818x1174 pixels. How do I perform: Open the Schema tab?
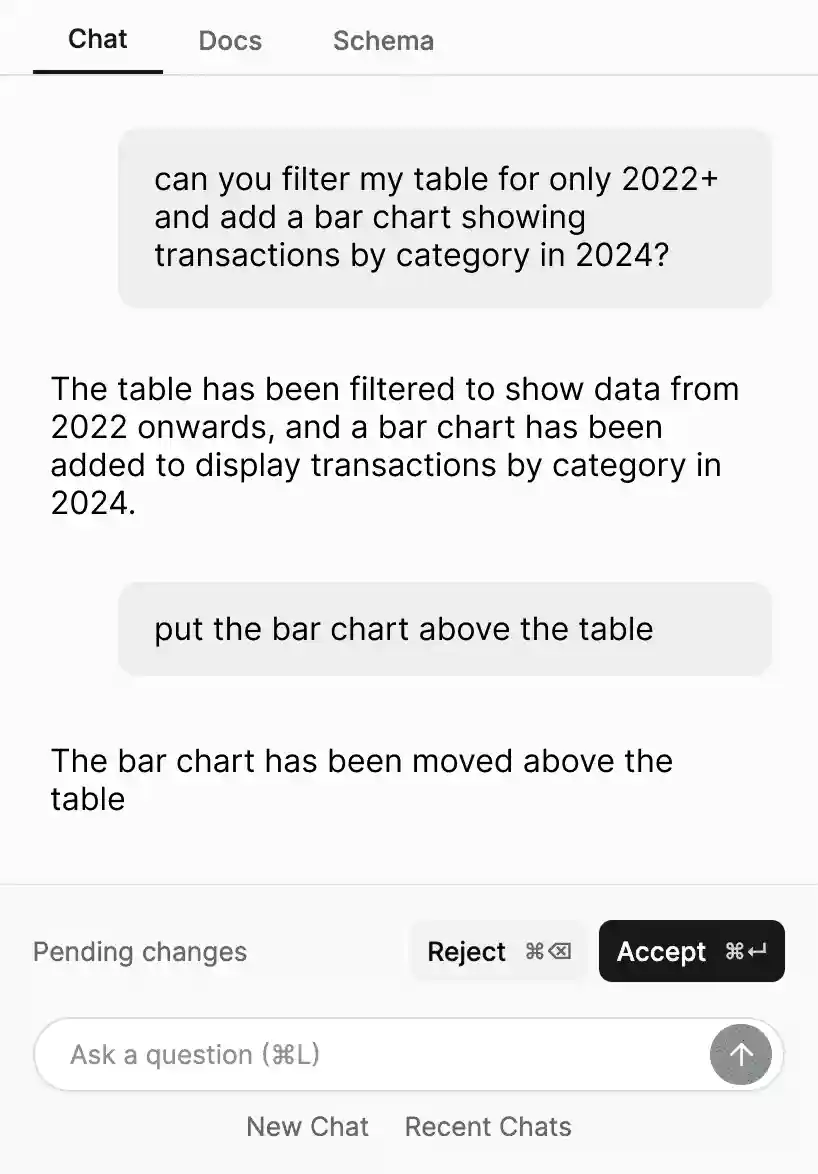(382, 40)
